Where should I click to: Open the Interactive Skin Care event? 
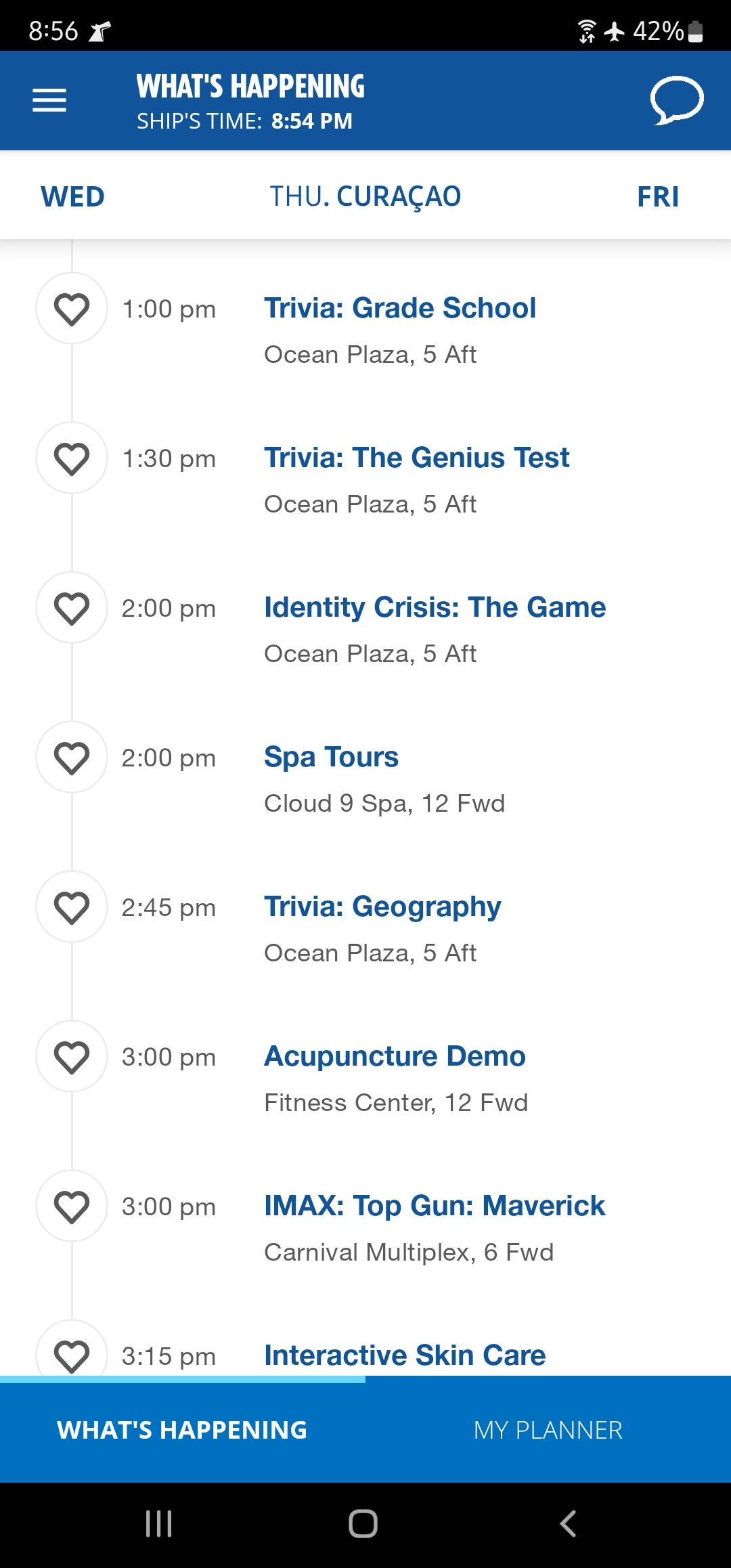(x=405, y=1355)
